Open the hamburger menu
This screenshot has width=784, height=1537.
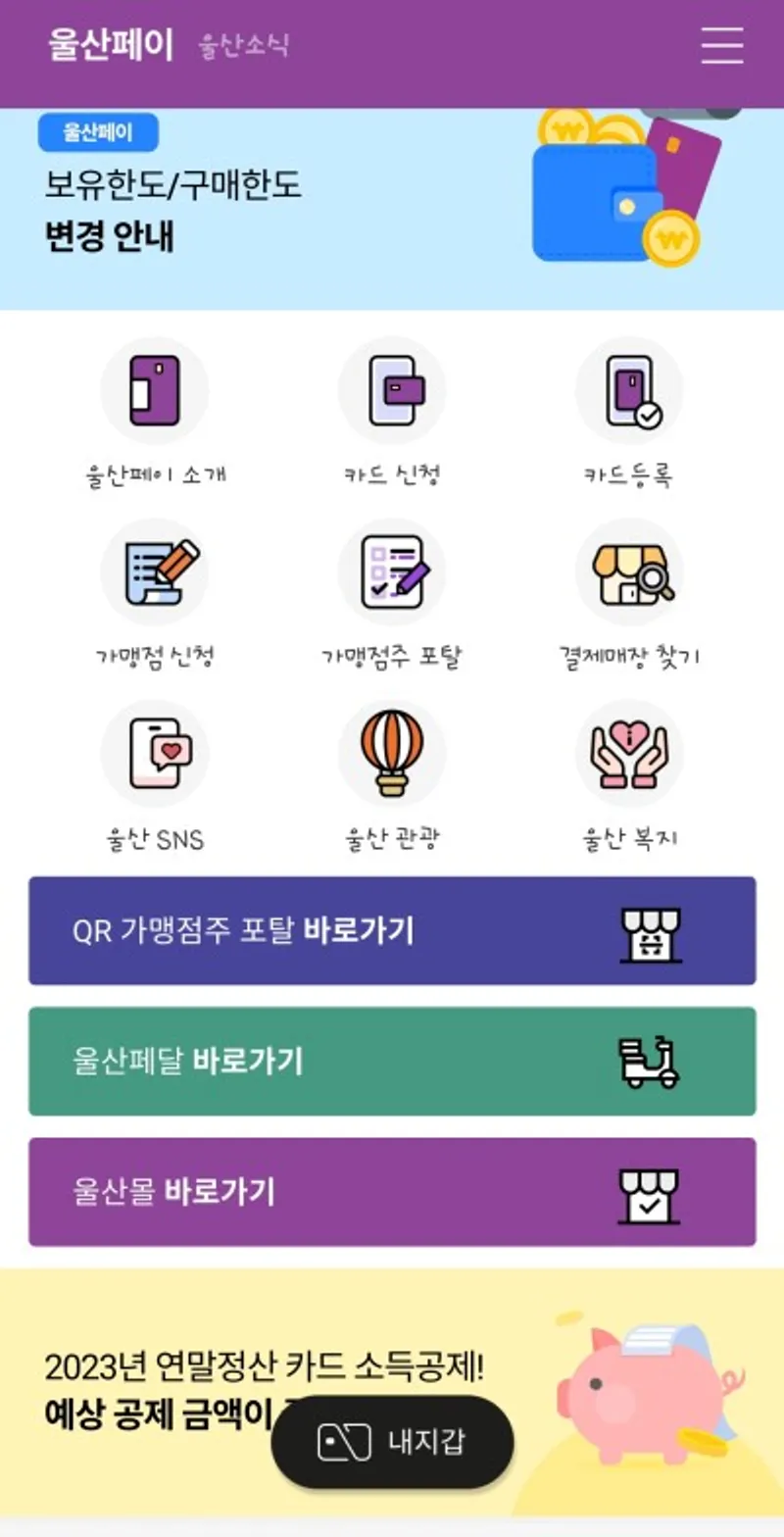tap(722, 46)
